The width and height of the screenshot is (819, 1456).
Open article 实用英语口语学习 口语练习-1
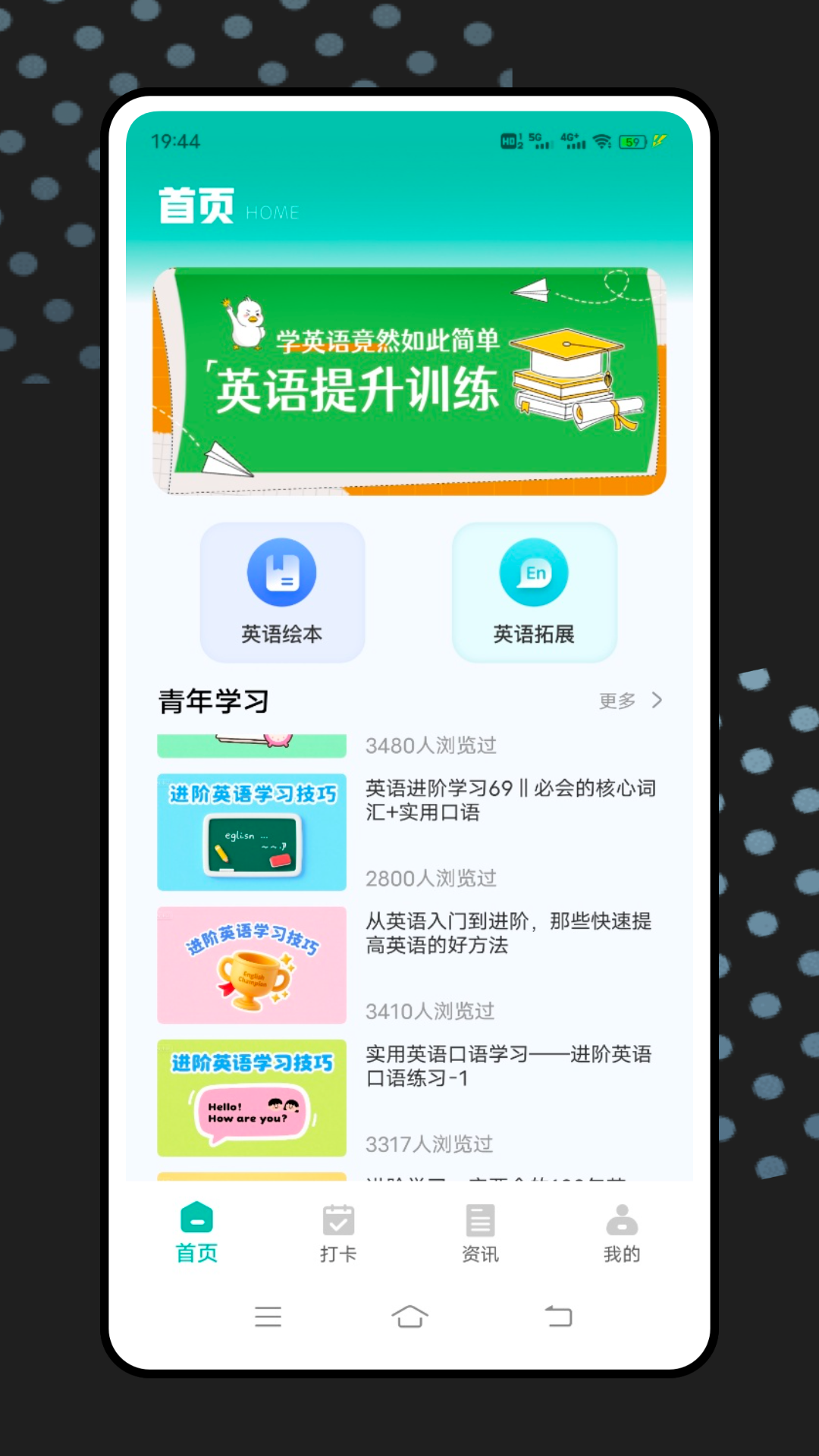pos(509,1065)
